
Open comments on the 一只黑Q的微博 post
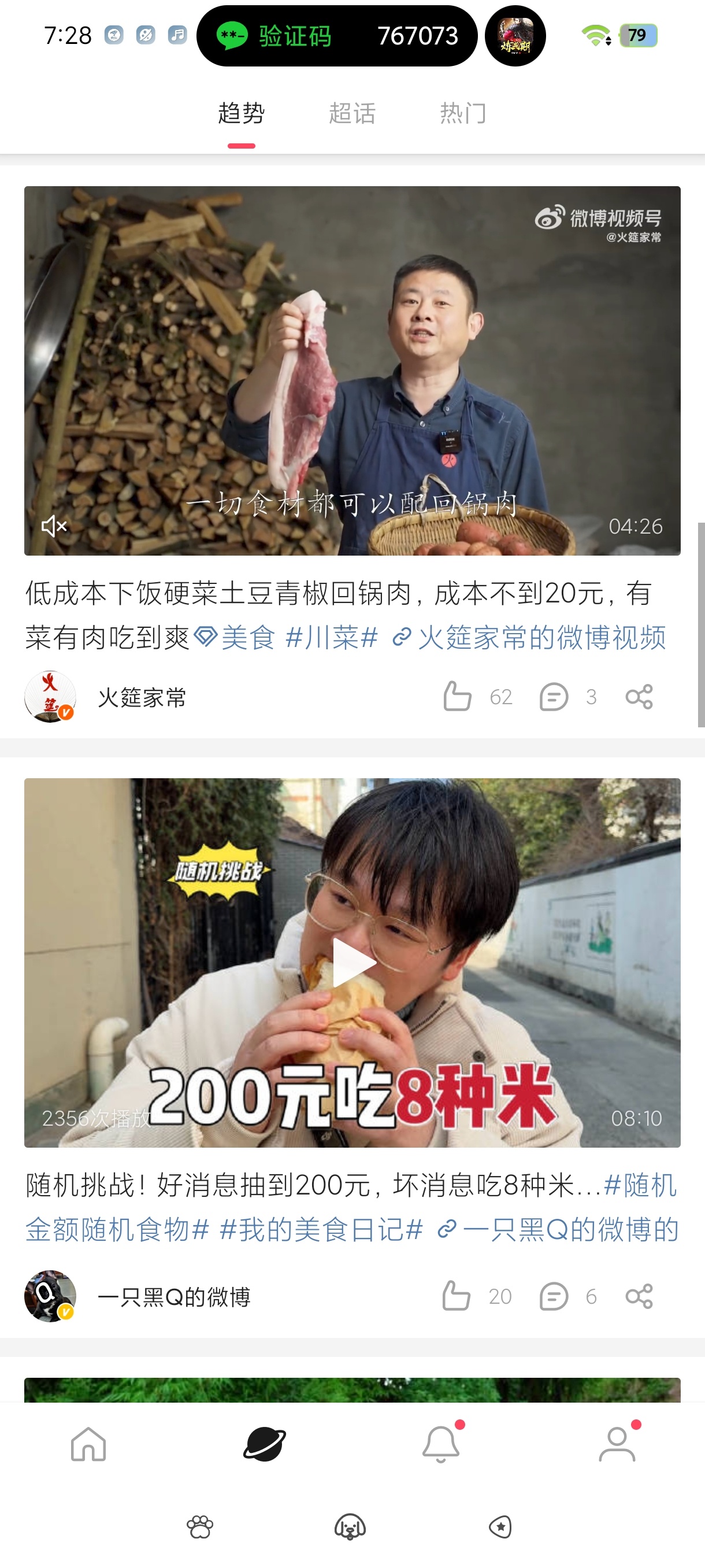(554, 1296)
